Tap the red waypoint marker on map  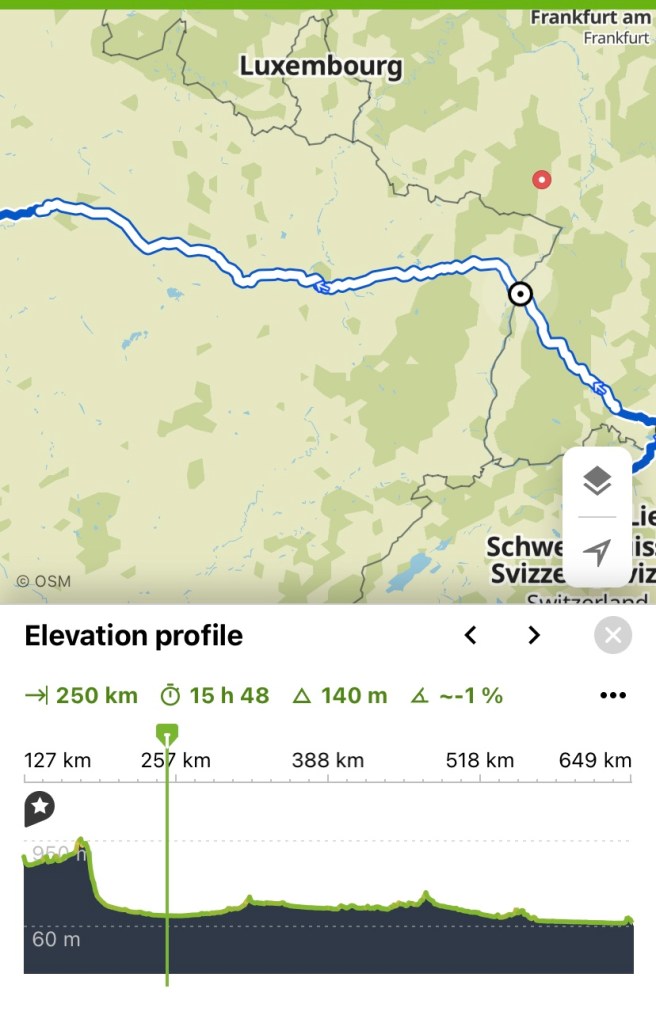point(541,180)
